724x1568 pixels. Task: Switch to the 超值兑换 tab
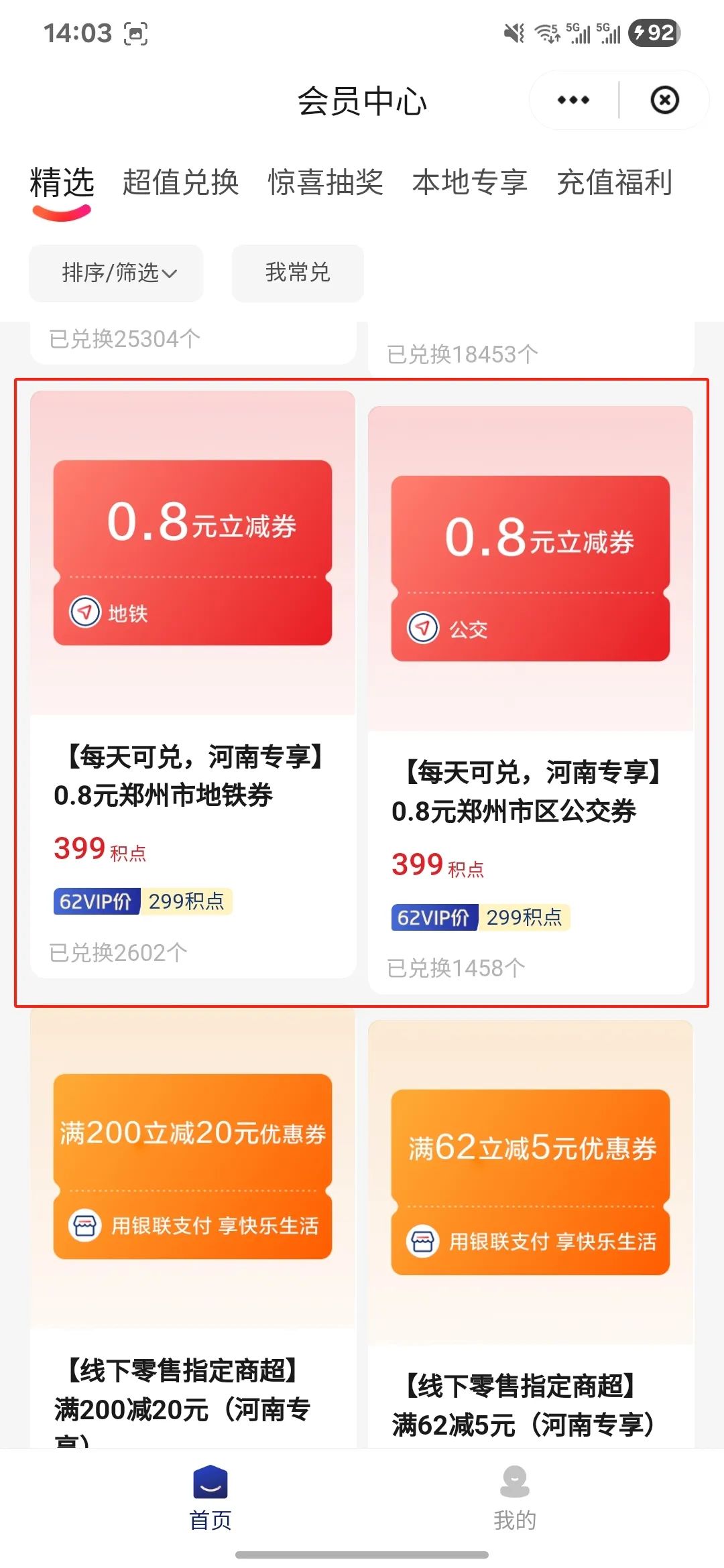pyautogui.click(x=181, y=183)
